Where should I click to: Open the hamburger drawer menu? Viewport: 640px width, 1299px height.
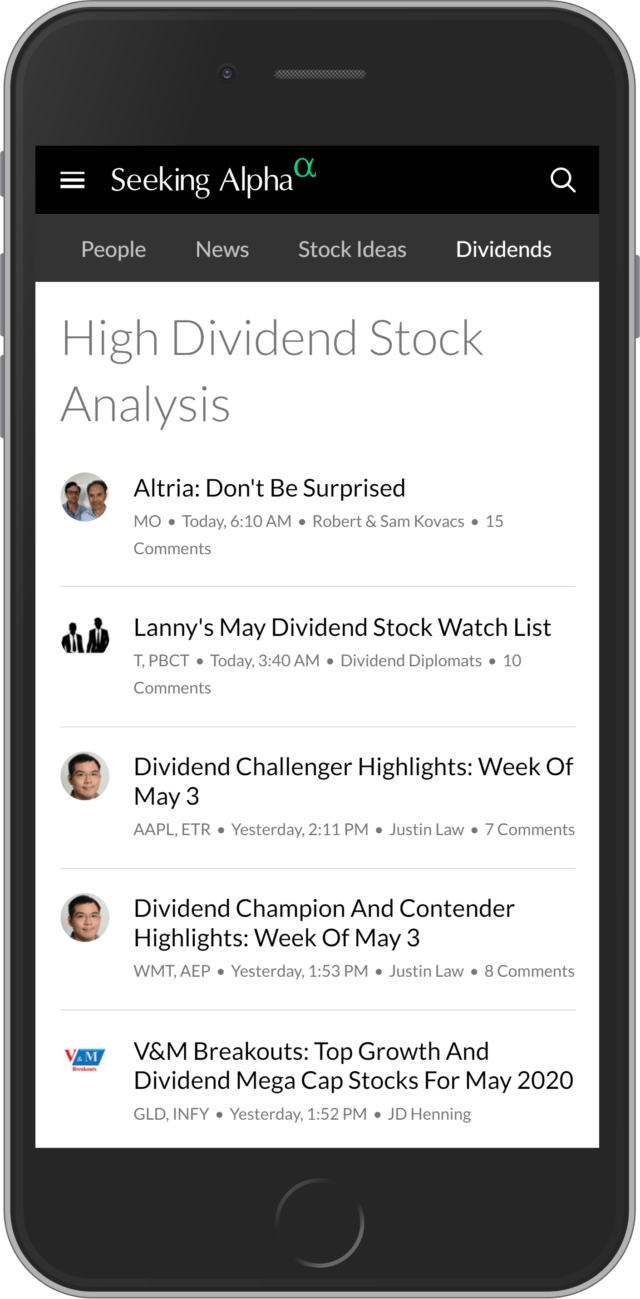[x=72, y=180]
